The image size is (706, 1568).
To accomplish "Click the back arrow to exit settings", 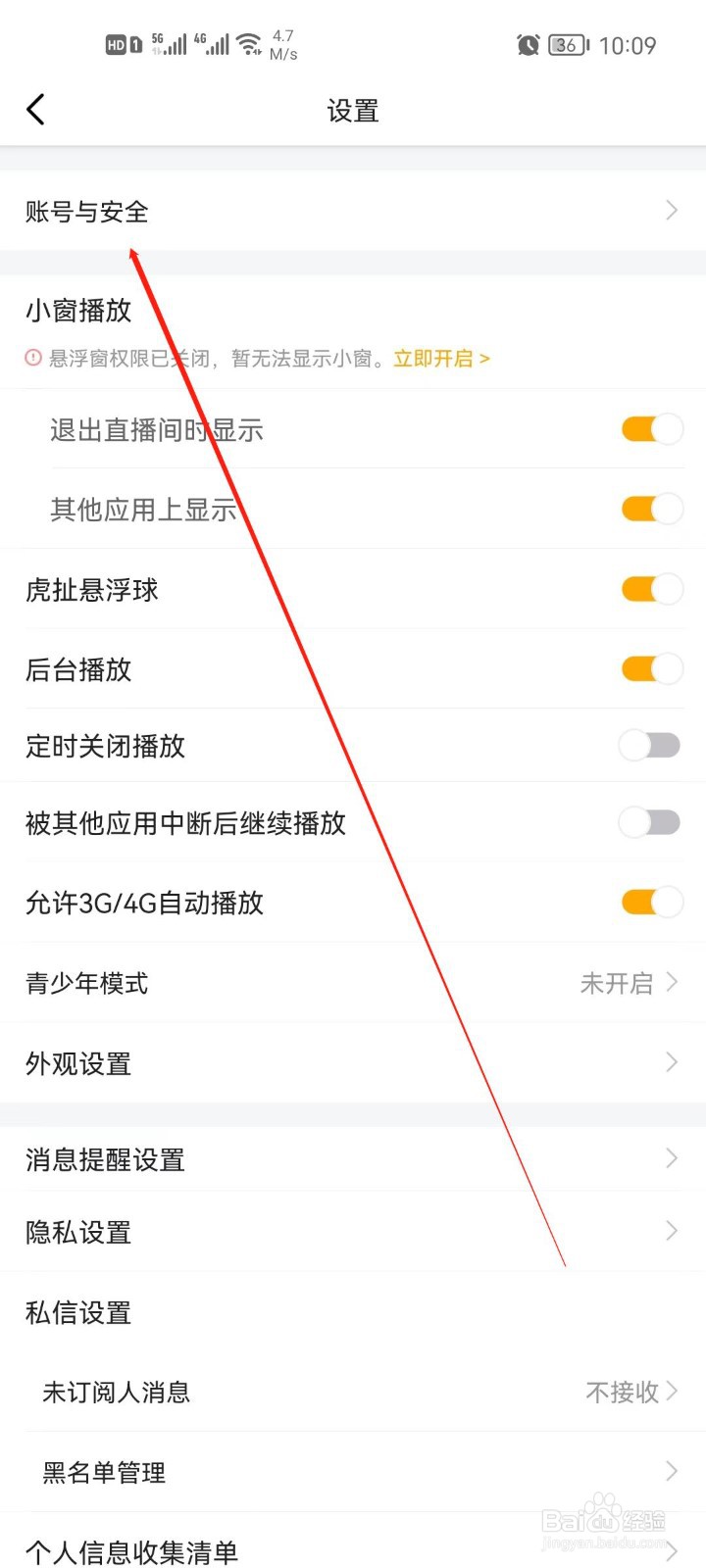I will click(x=35, y=109).
